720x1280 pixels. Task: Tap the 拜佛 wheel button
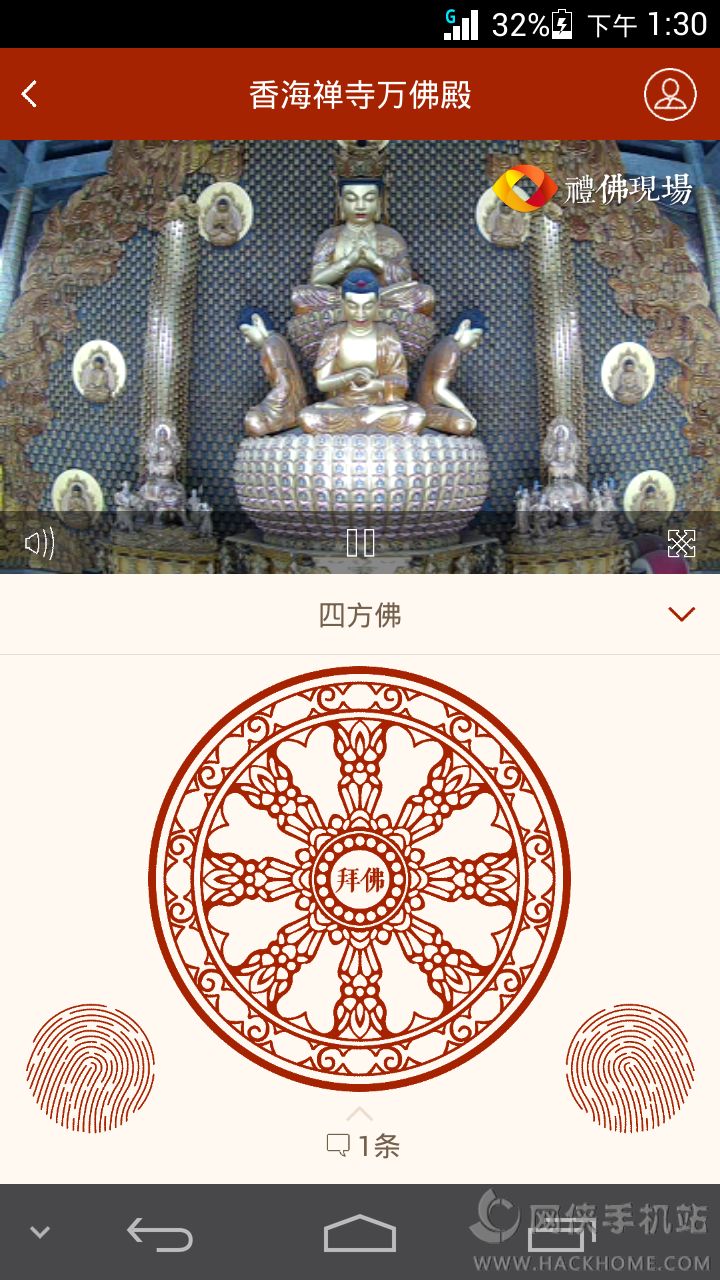360,878
